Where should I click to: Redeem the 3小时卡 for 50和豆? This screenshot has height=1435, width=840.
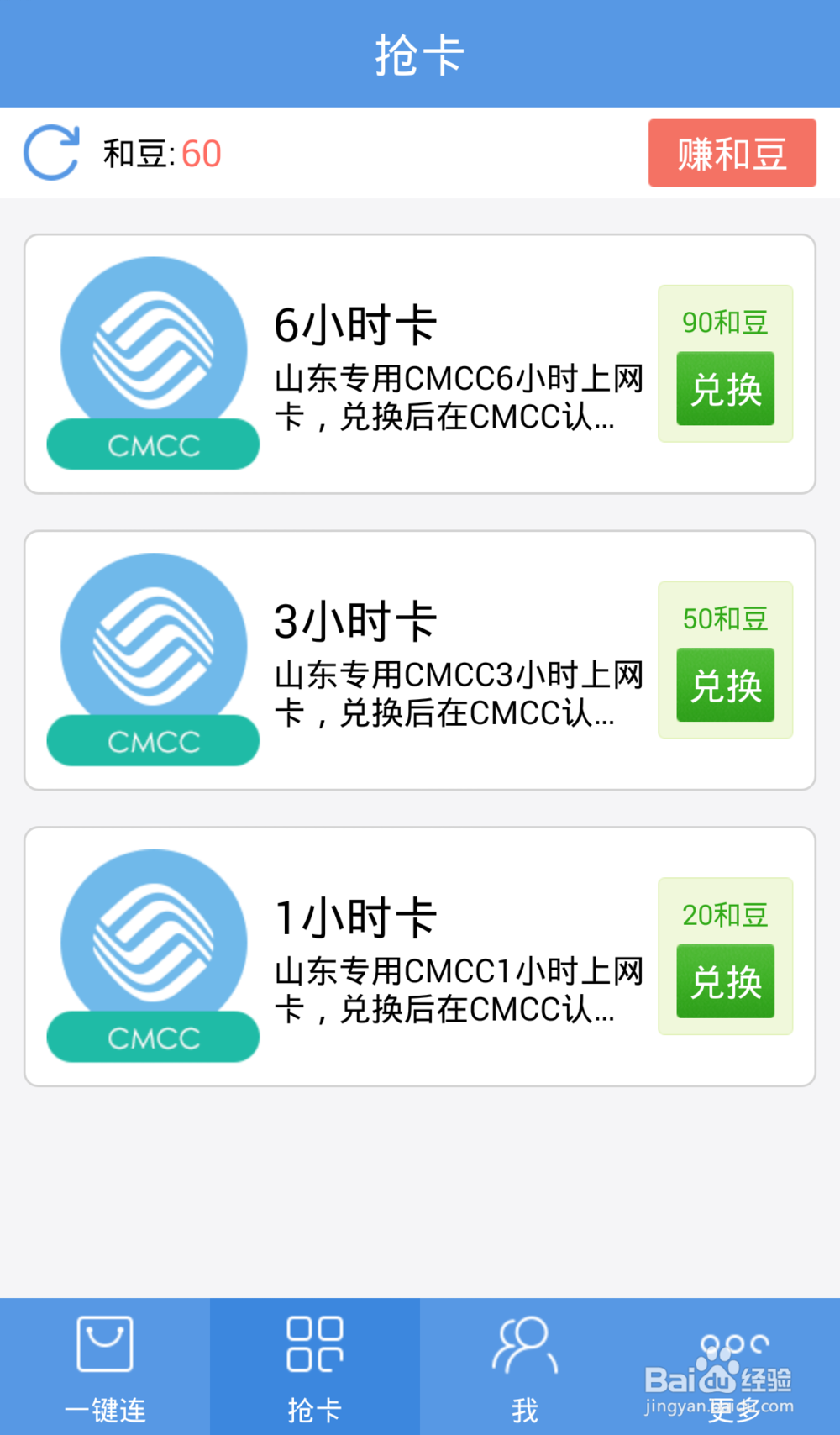tap(726, 685)
